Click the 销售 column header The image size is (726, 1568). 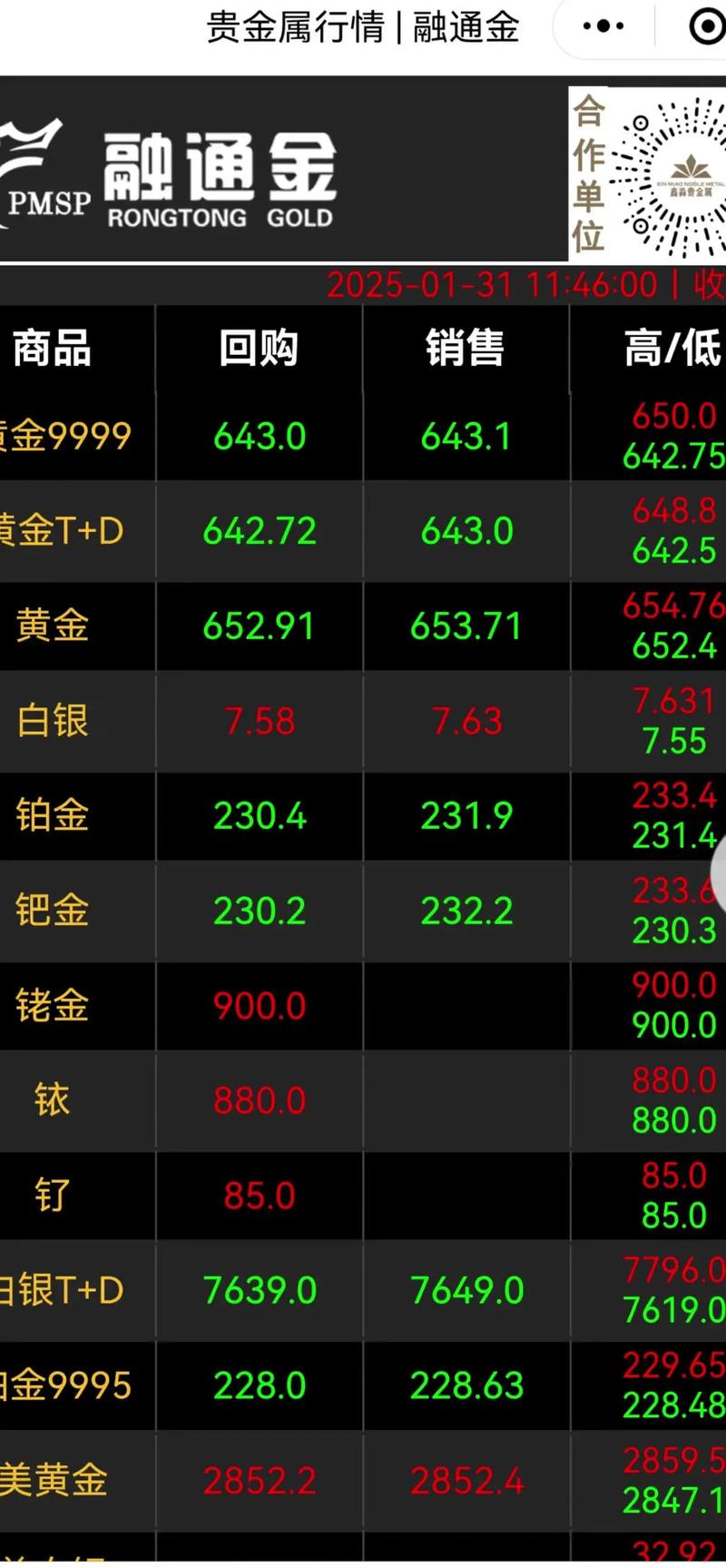point(466,350)
